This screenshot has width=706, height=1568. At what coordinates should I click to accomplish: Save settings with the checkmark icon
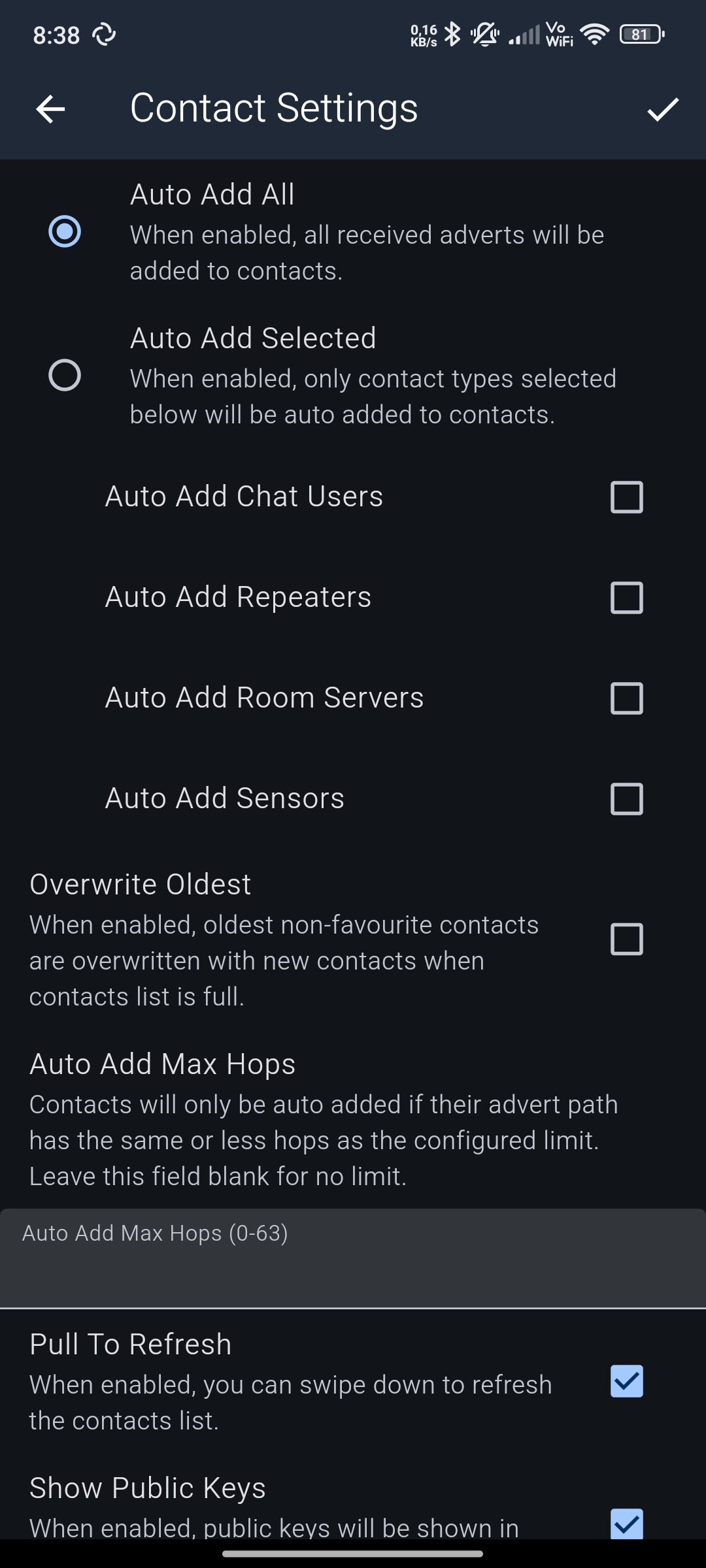point(663,108)
